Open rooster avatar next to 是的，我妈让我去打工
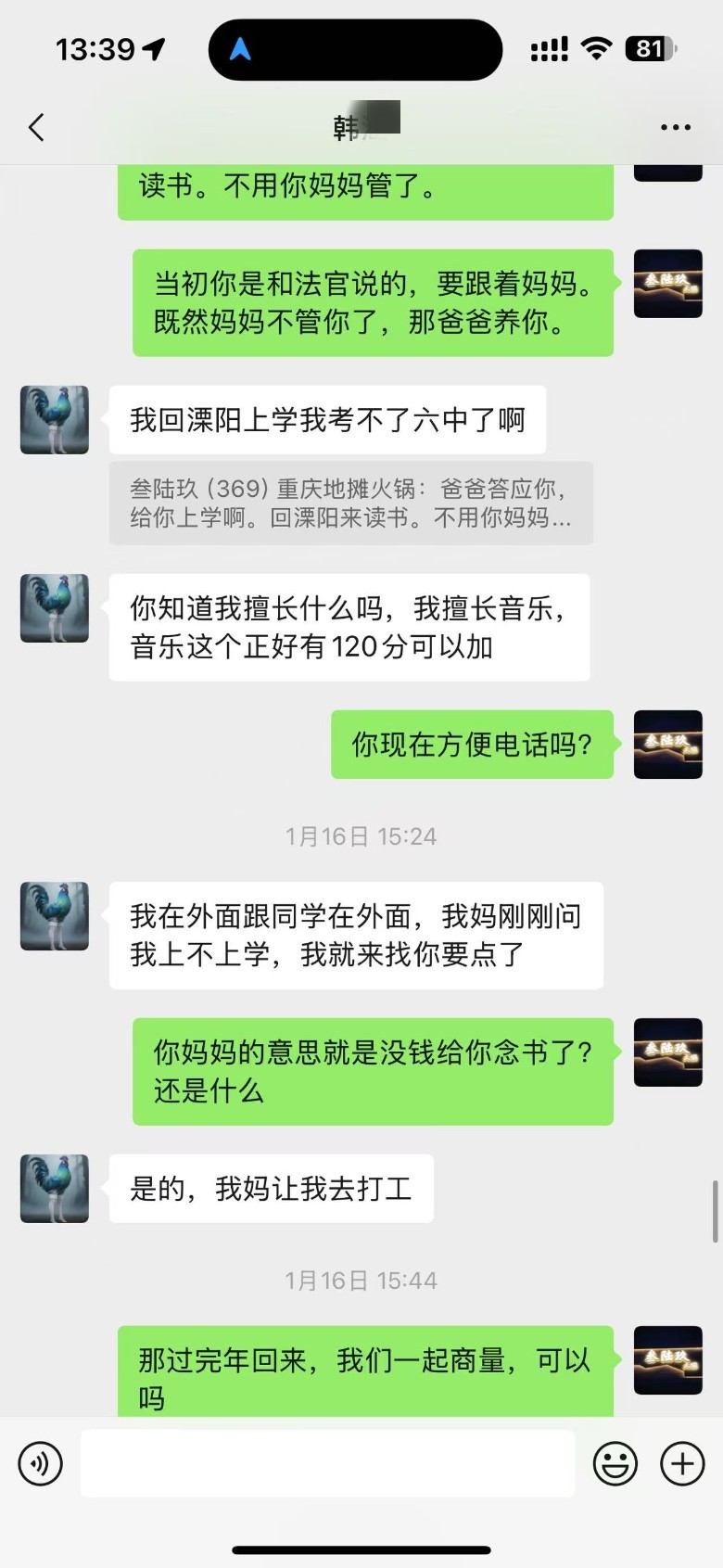Screen dimensions: 723x1568 point(55,1188)
